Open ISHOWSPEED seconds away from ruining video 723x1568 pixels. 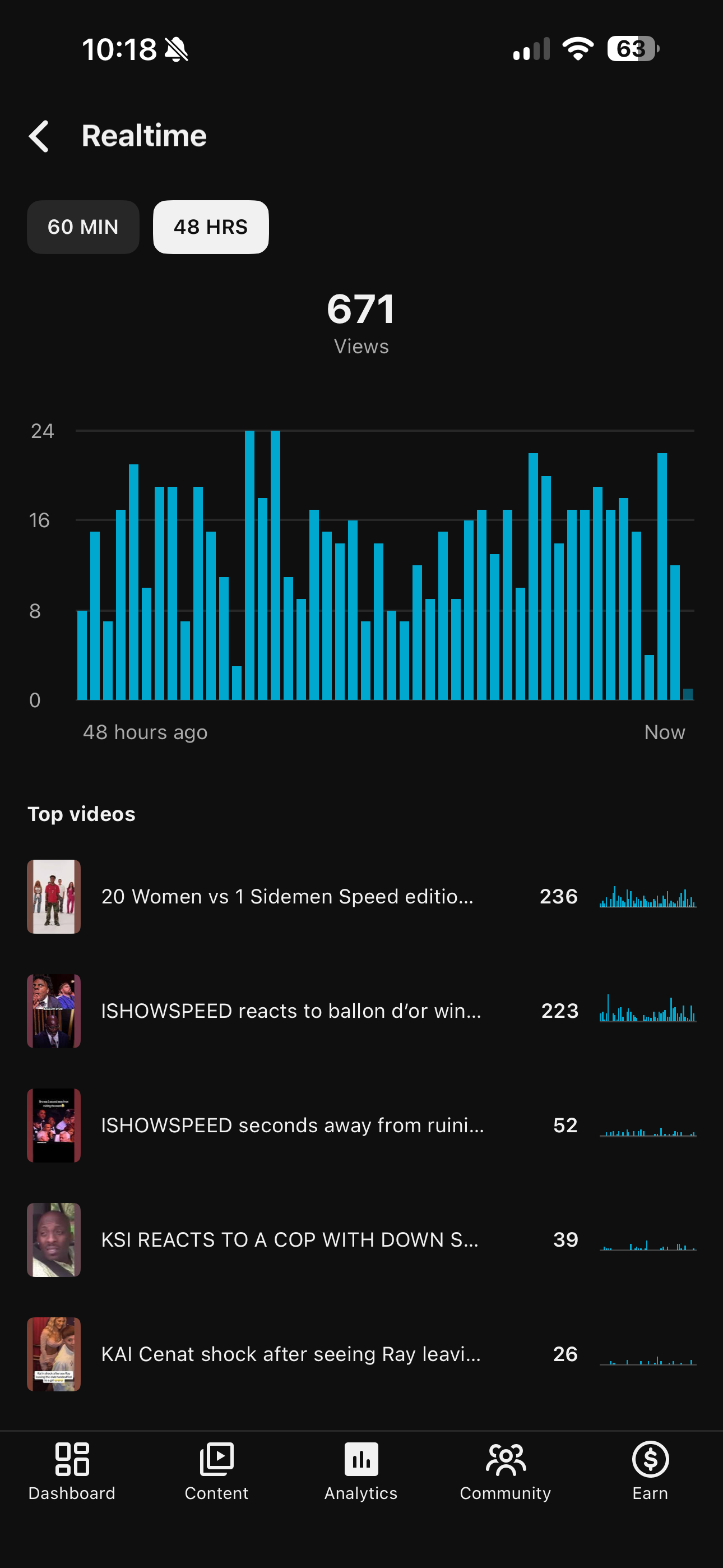tap(361, 1126)
